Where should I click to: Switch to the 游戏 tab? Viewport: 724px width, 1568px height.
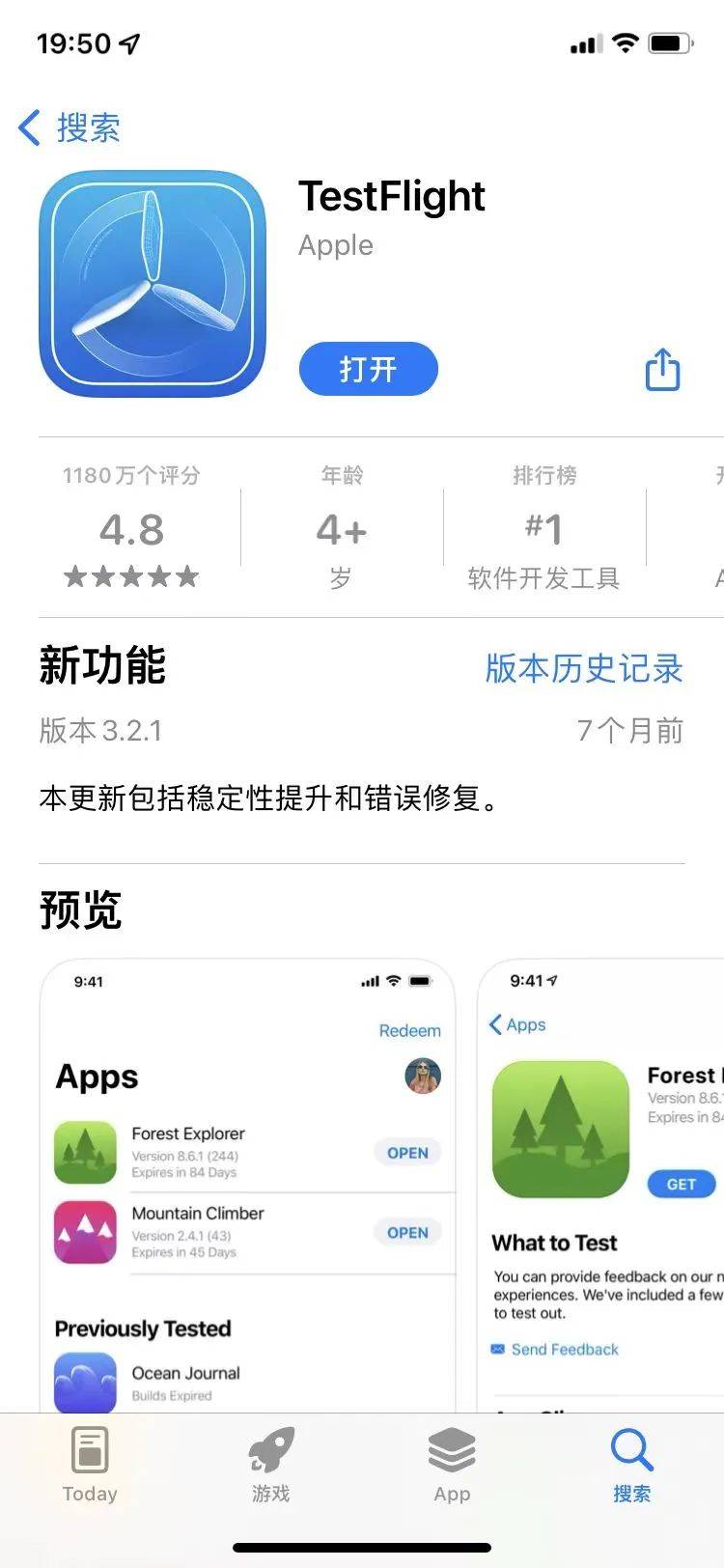[x=270, y=1466]
